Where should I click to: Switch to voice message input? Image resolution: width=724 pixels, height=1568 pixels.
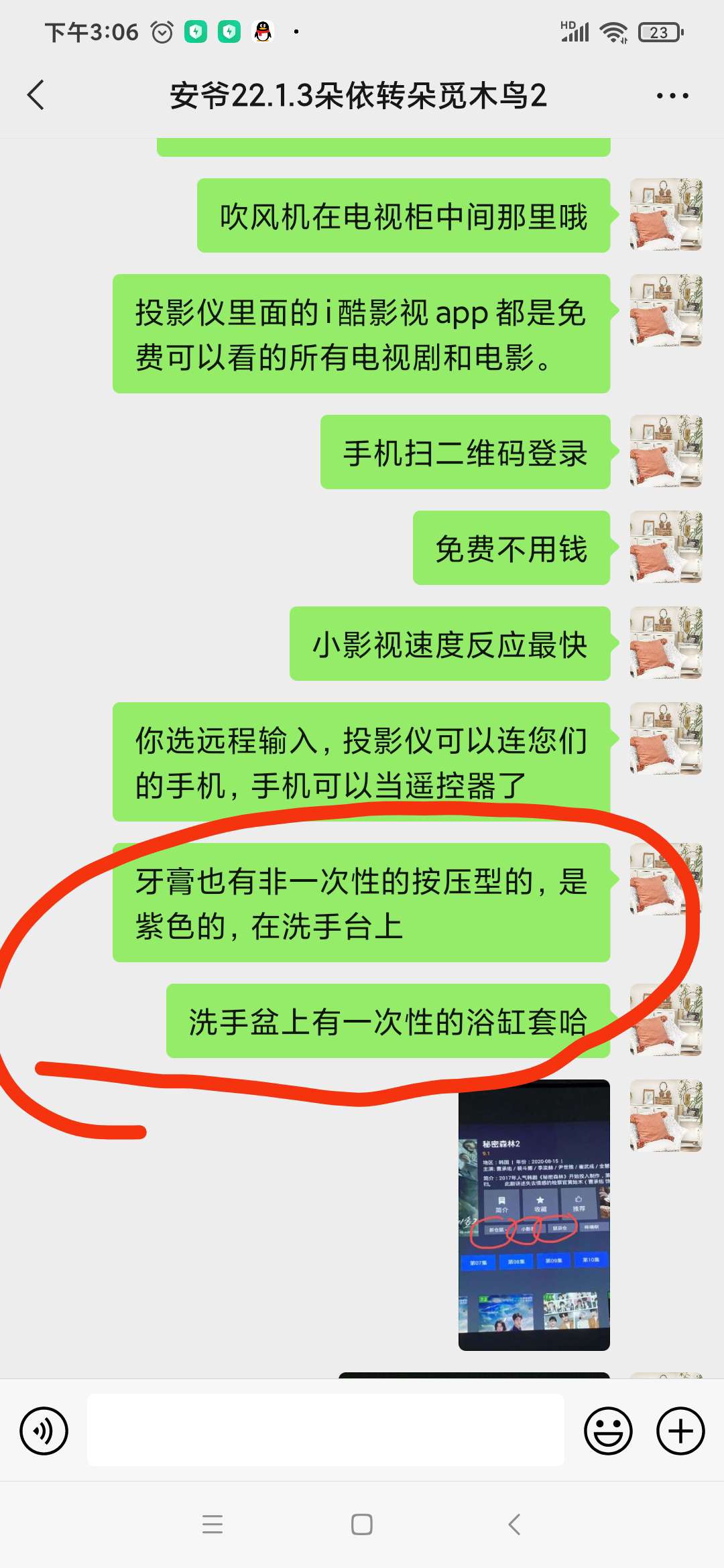pos(44,1431)
